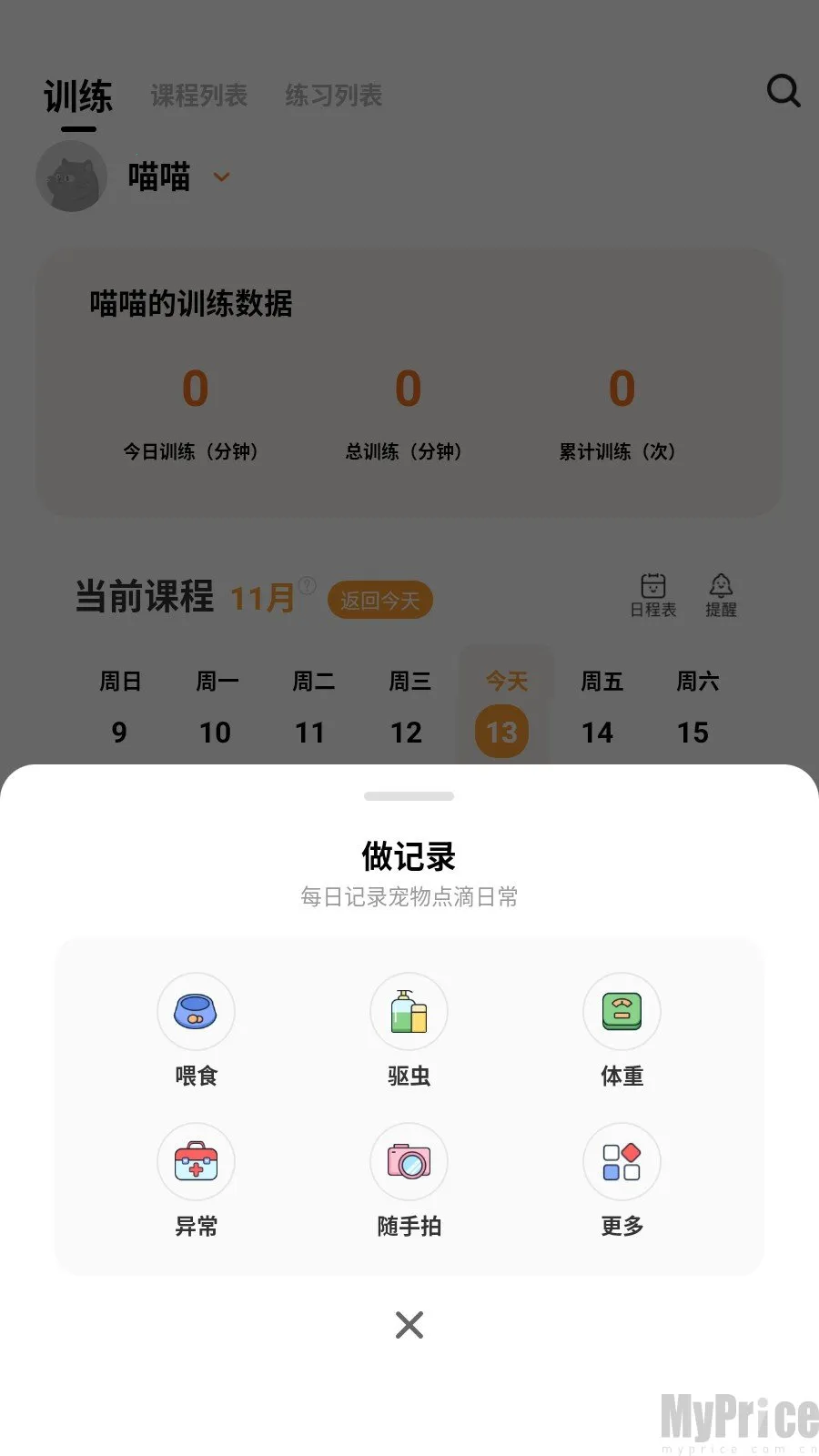Screen dimensions: 819x1456
Task: Open the 体重 weight record icon
Action: [x=621, y=1011]
